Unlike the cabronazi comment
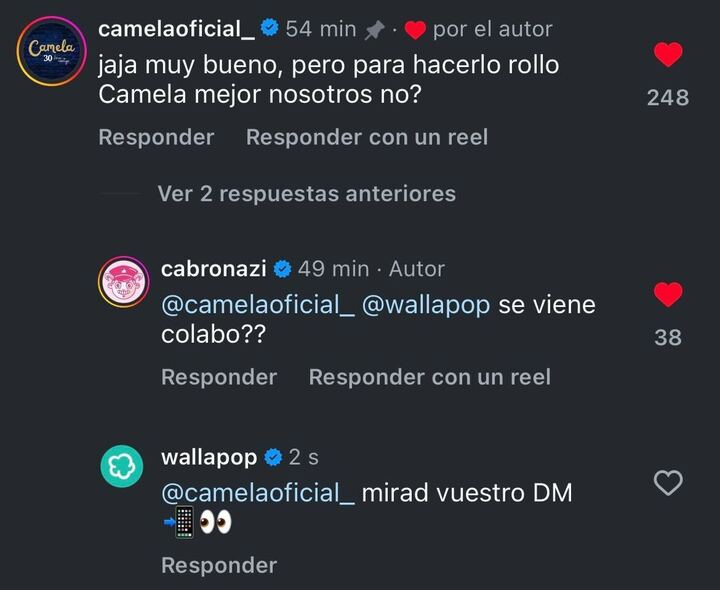Viewport: 720px width, 590px height. point(668,294)
